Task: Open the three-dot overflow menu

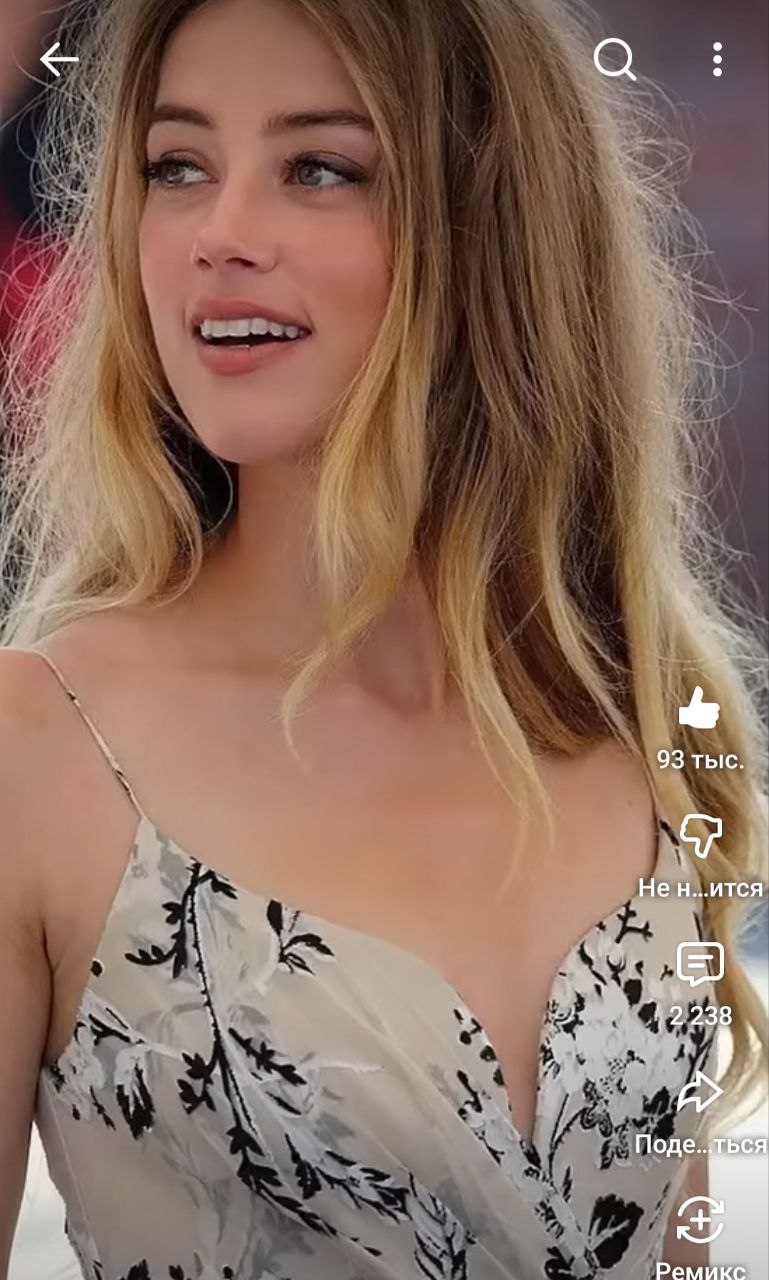Action: (x=717, y=60)
